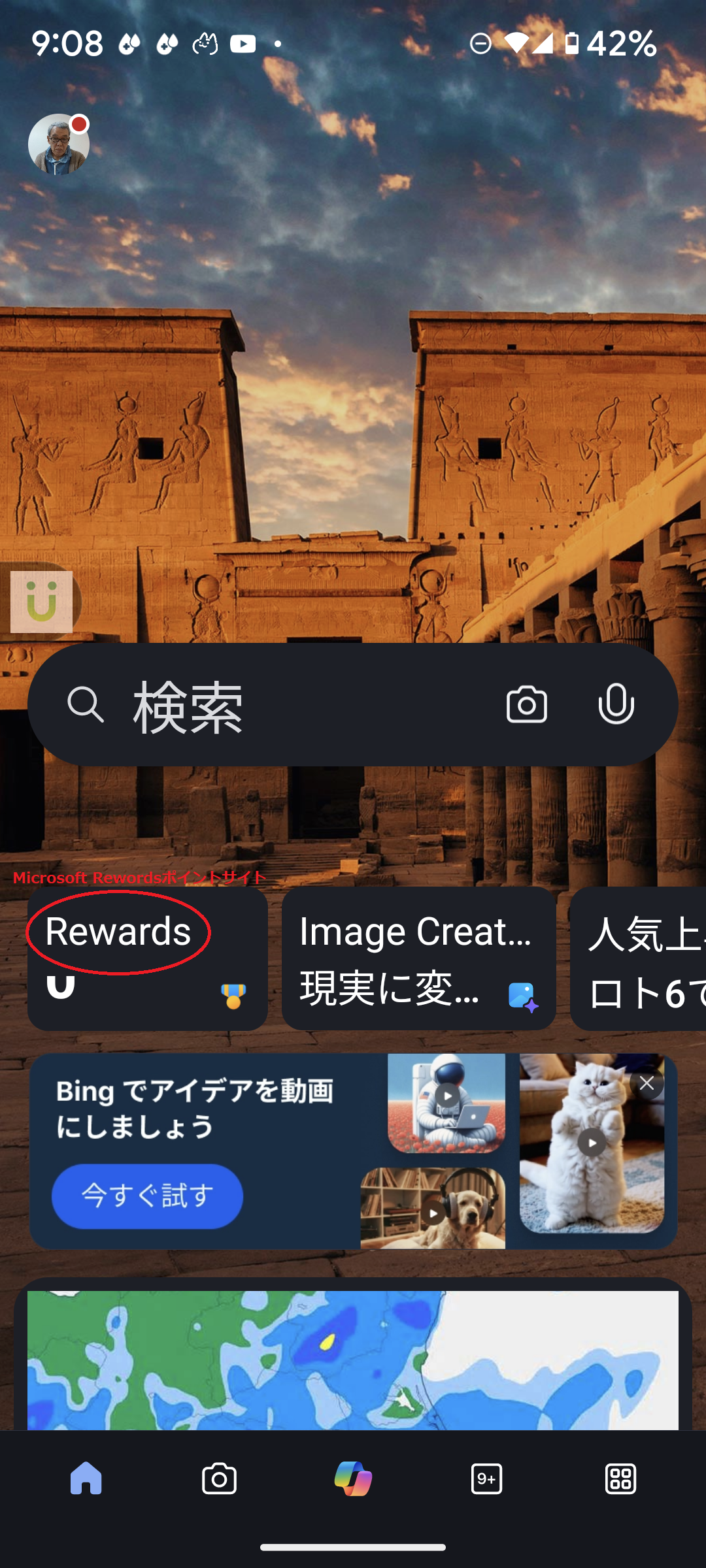706x1568 pixels.
Task: Open the 9+ tabs switcher
Action: (x=486, y=1478)
